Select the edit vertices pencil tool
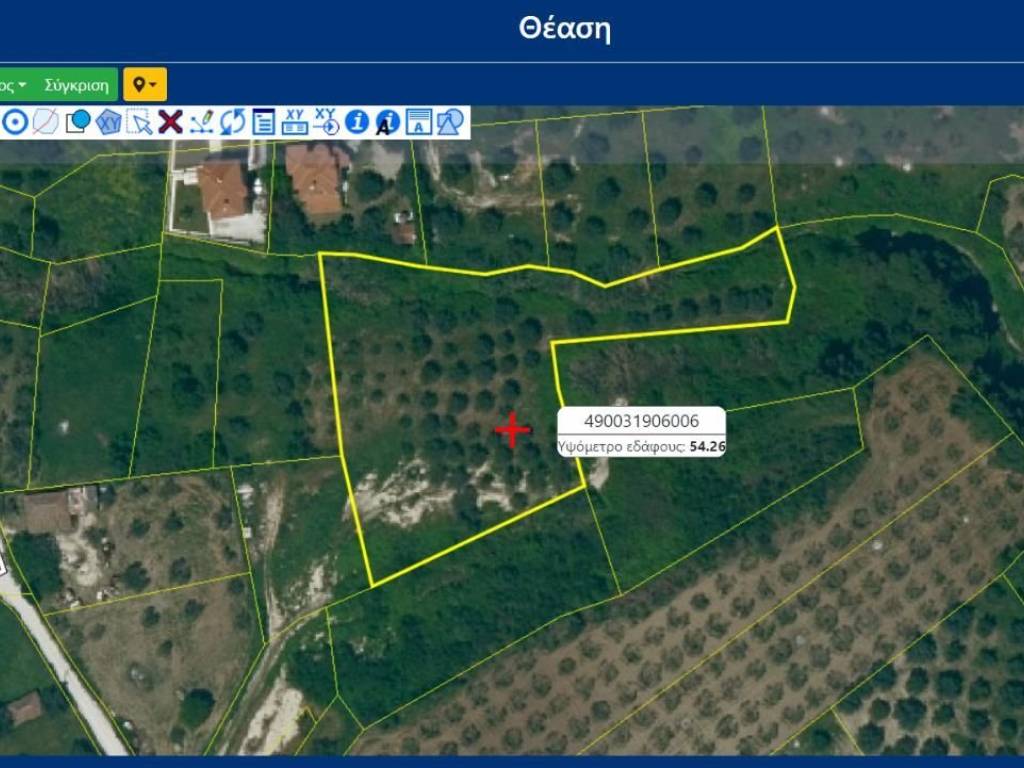 [201, 122]
